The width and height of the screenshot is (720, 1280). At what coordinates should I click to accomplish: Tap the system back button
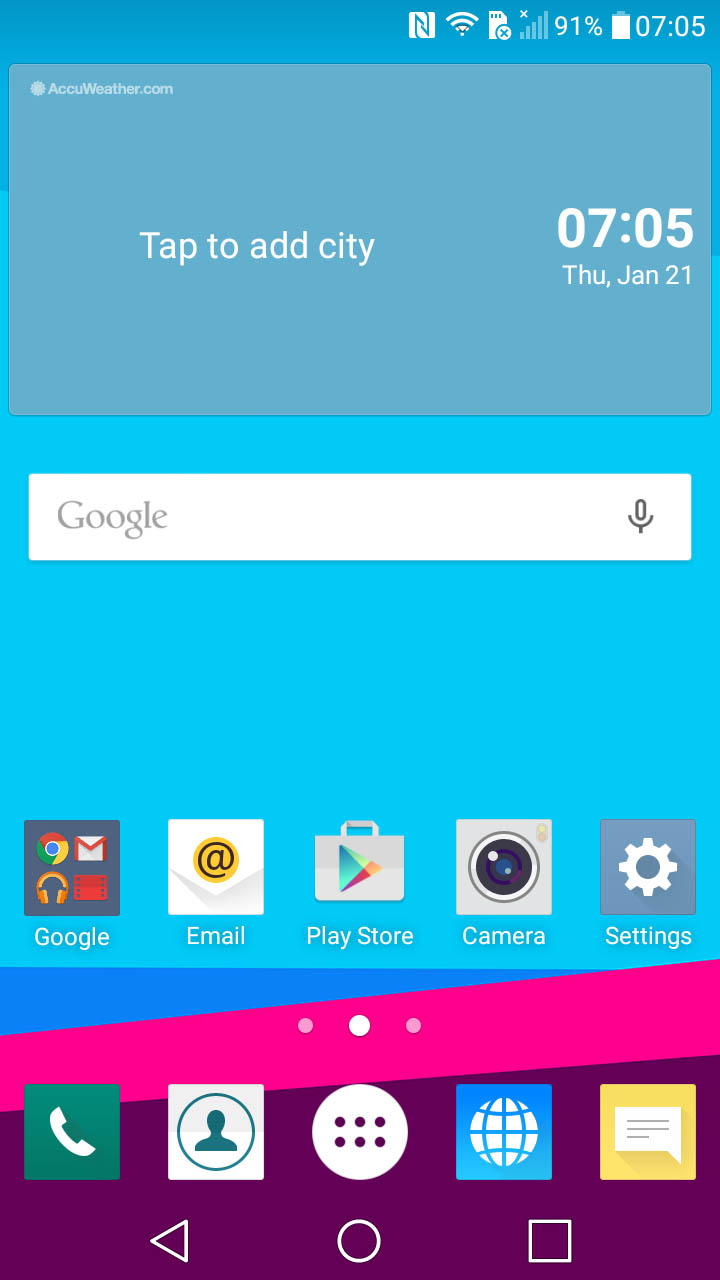click(170, 1241)
